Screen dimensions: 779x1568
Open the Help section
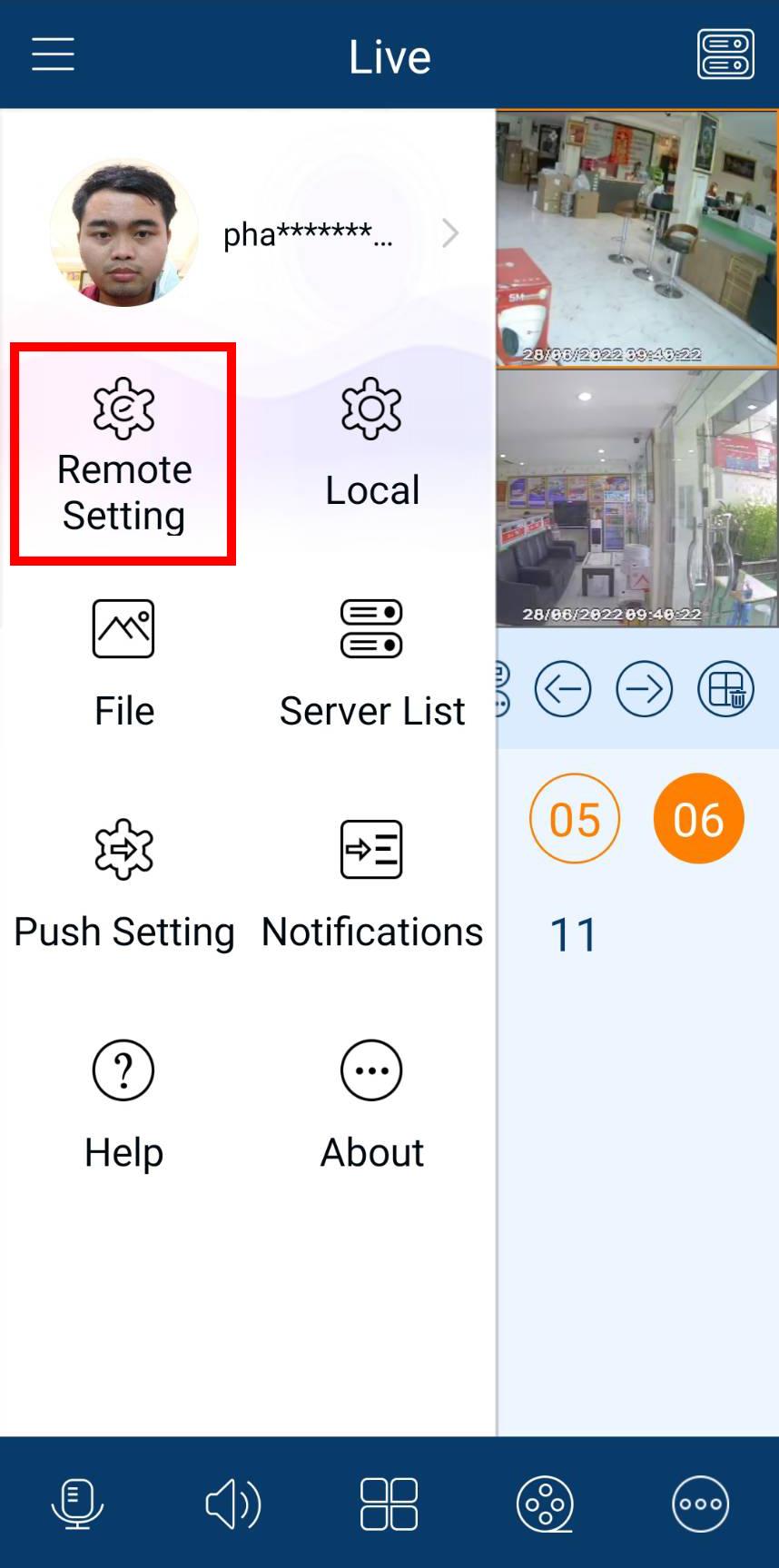pyautogui.click(x=123, y=1104)
